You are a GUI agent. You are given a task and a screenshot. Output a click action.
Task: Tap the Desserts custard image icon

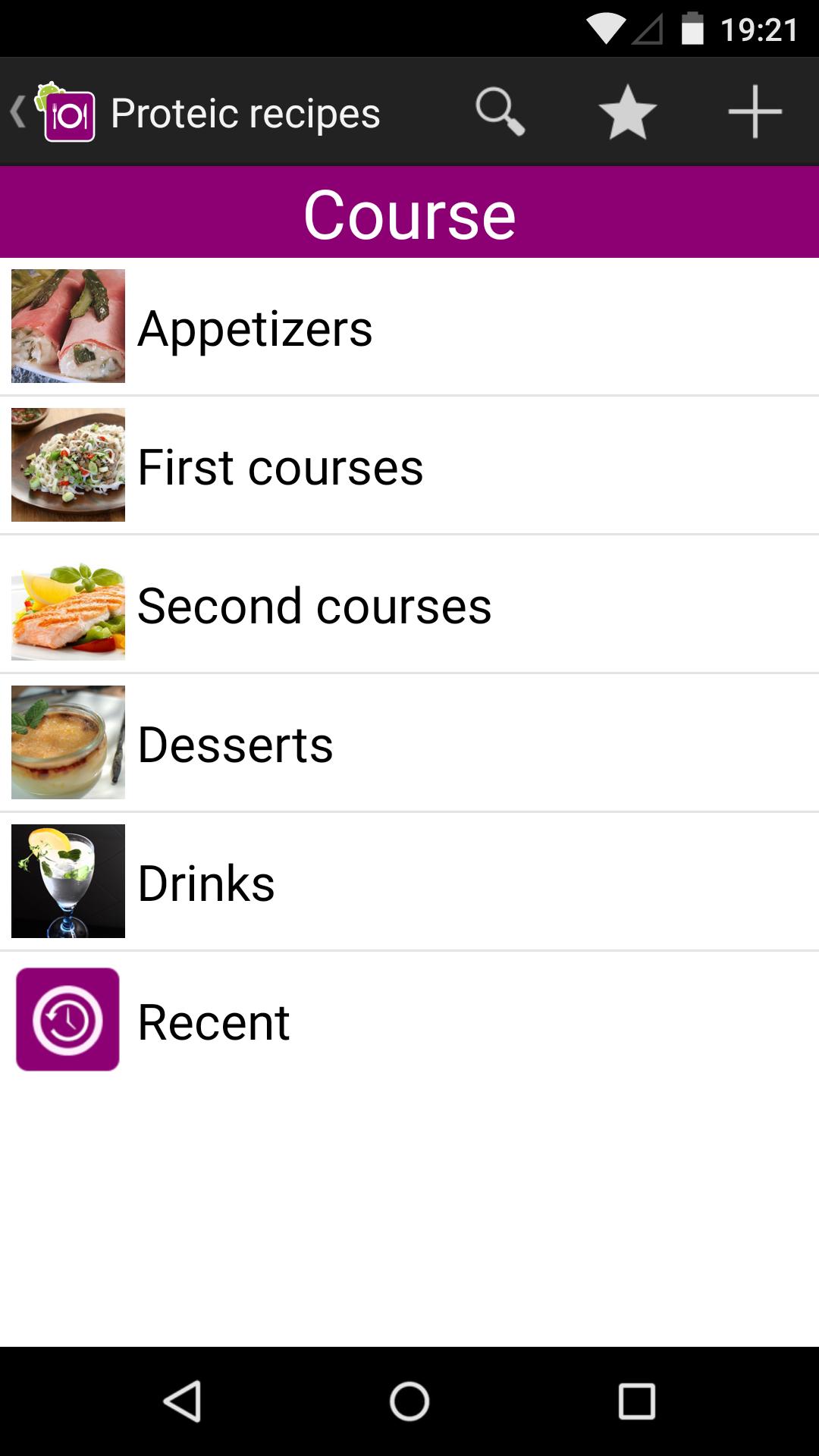(x=67, y=742)
